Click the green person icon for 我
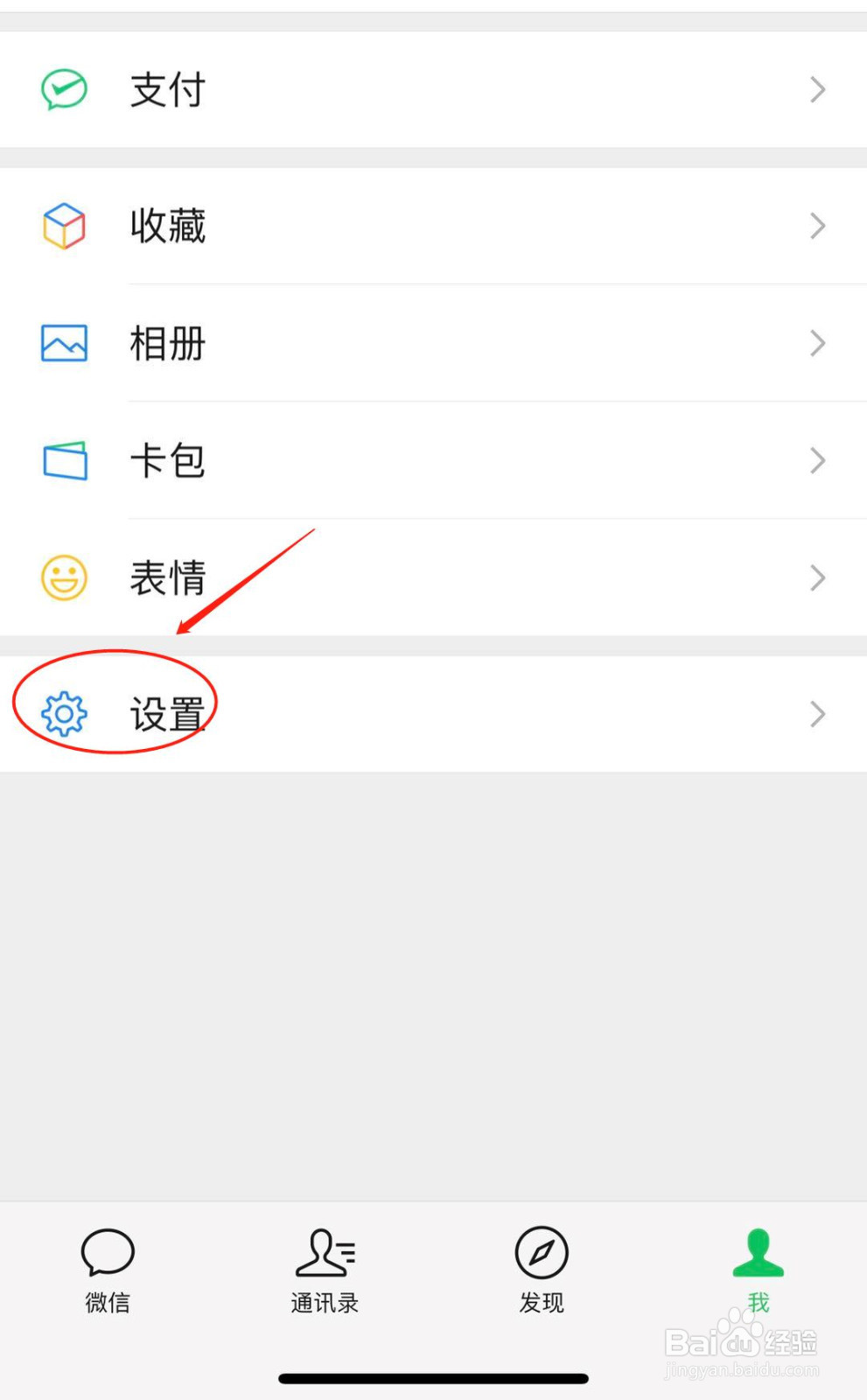The width and height of the screenshot is (867, 1400). pyautogui.click(x=756, y=1253)
